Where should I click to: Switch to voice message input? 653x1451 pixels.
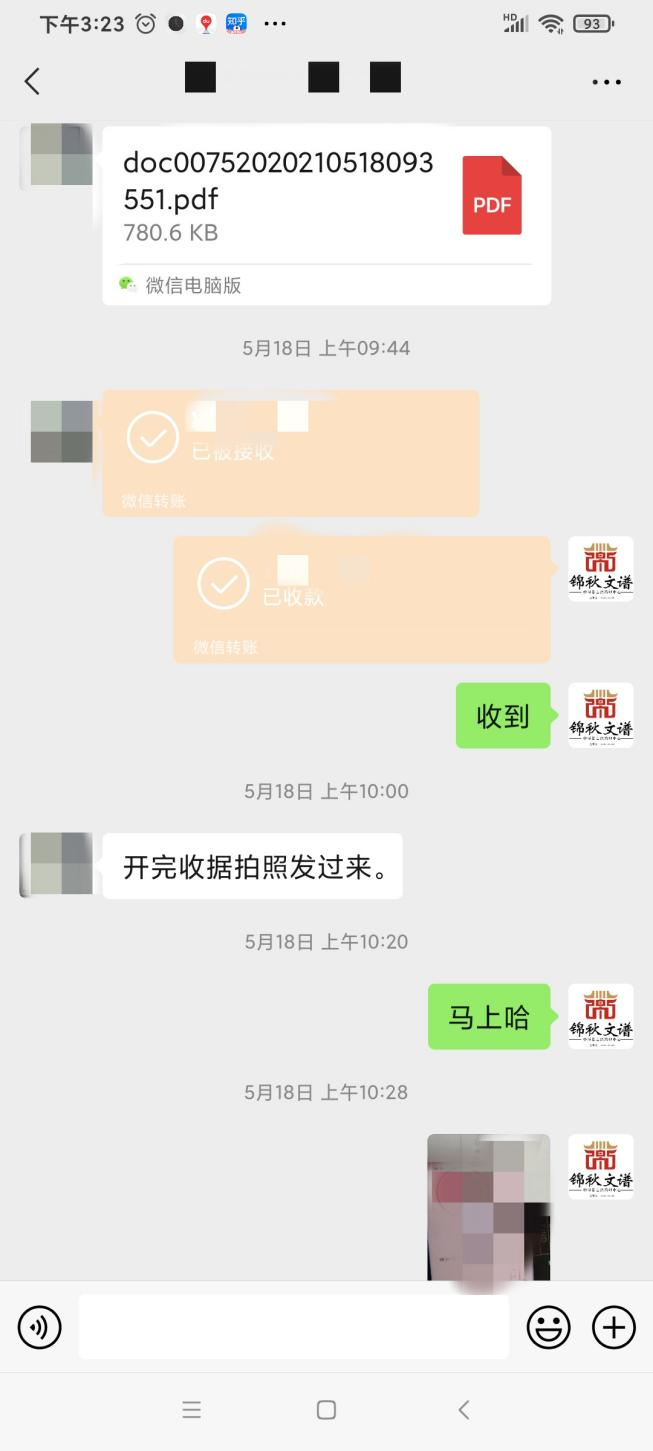click(x=40, y=1327)
